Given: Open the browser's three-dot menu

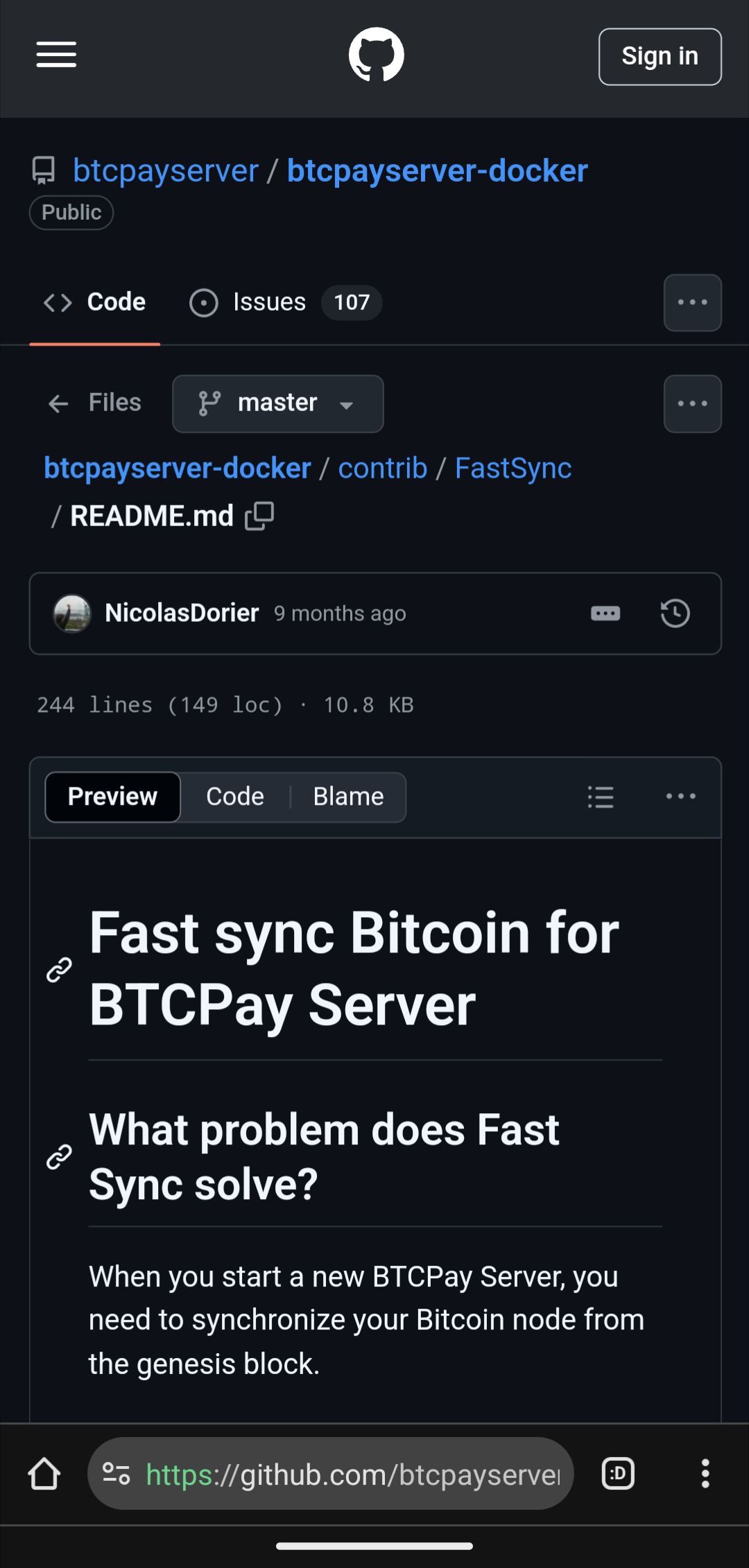Looking at the screenshot, I should (x=705, y=1473).
